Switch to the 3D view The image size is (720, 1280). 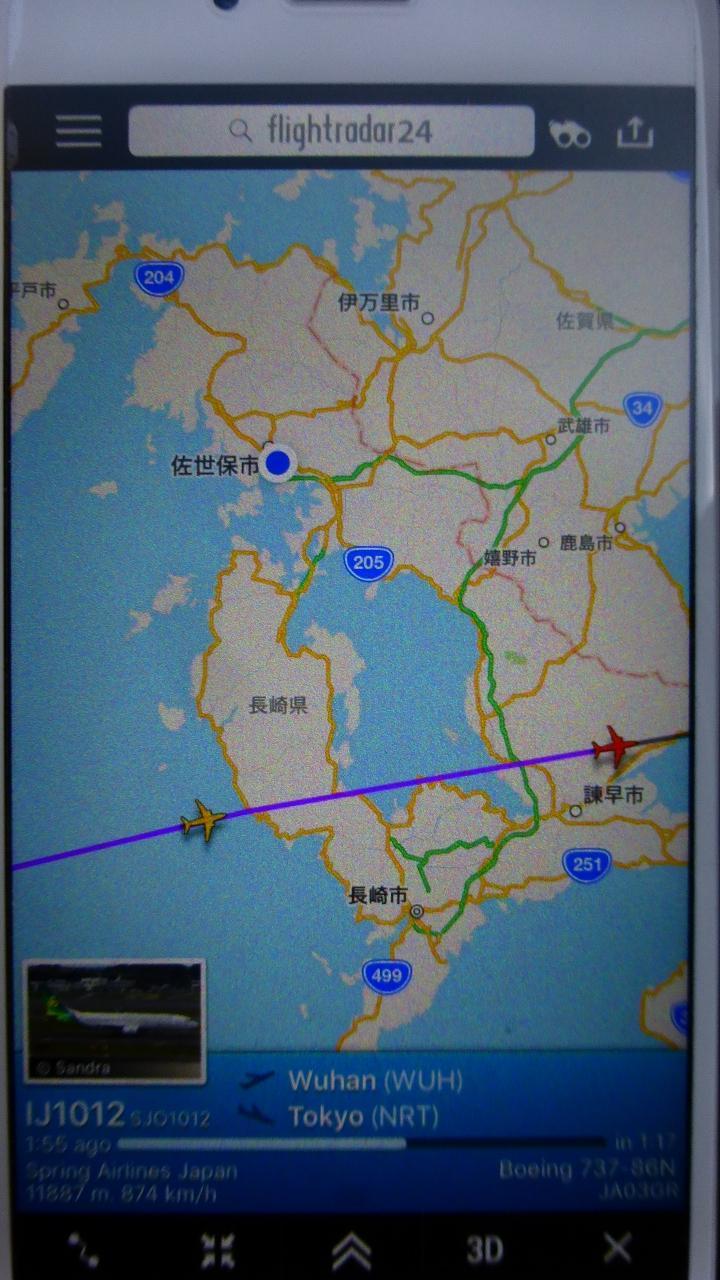(485, 1248)
